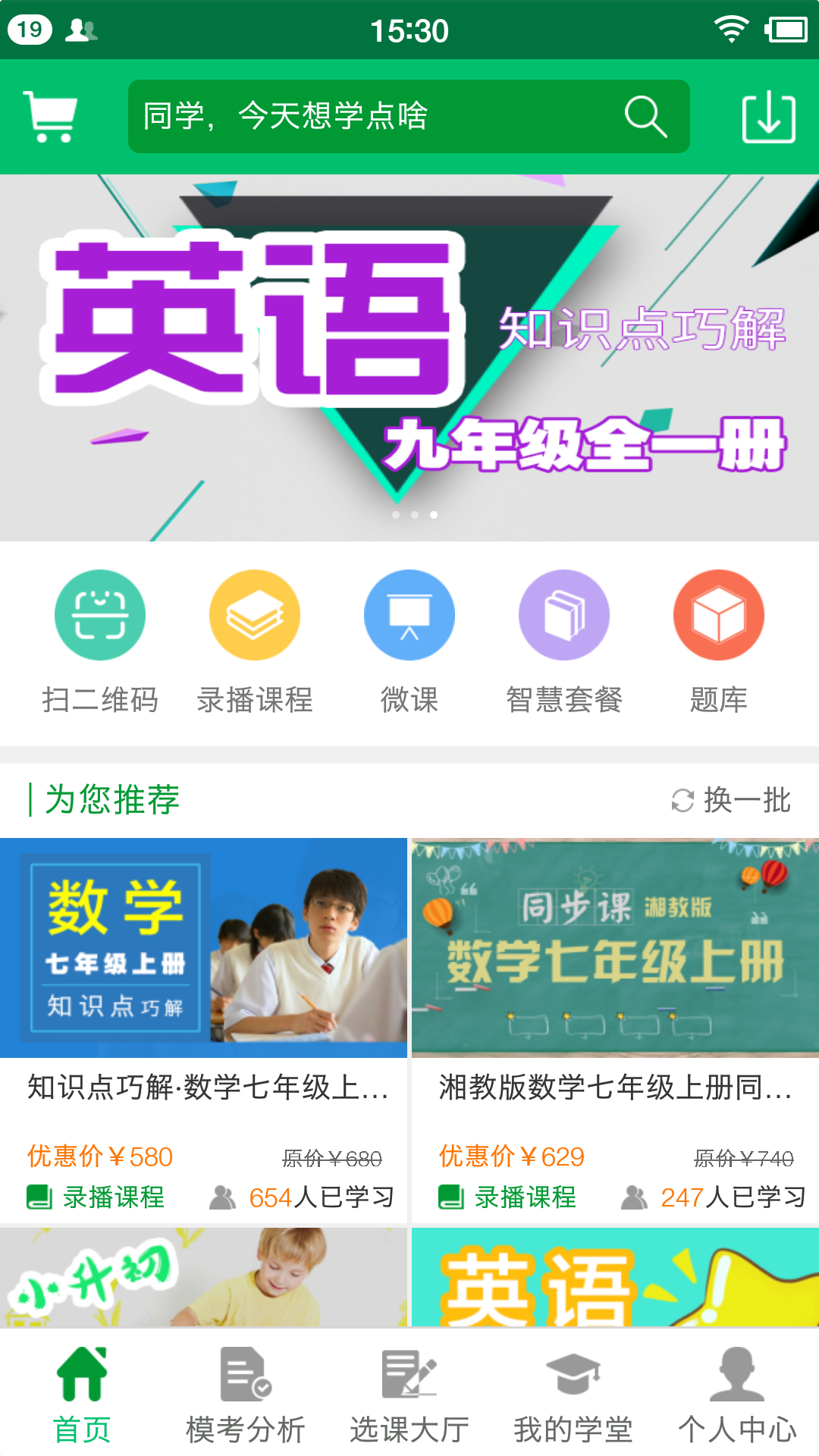Image resolution: width=819 pixels, height=1456 pixels.
Task: Open 录播课程 category
Action: (x=255, y=641)
